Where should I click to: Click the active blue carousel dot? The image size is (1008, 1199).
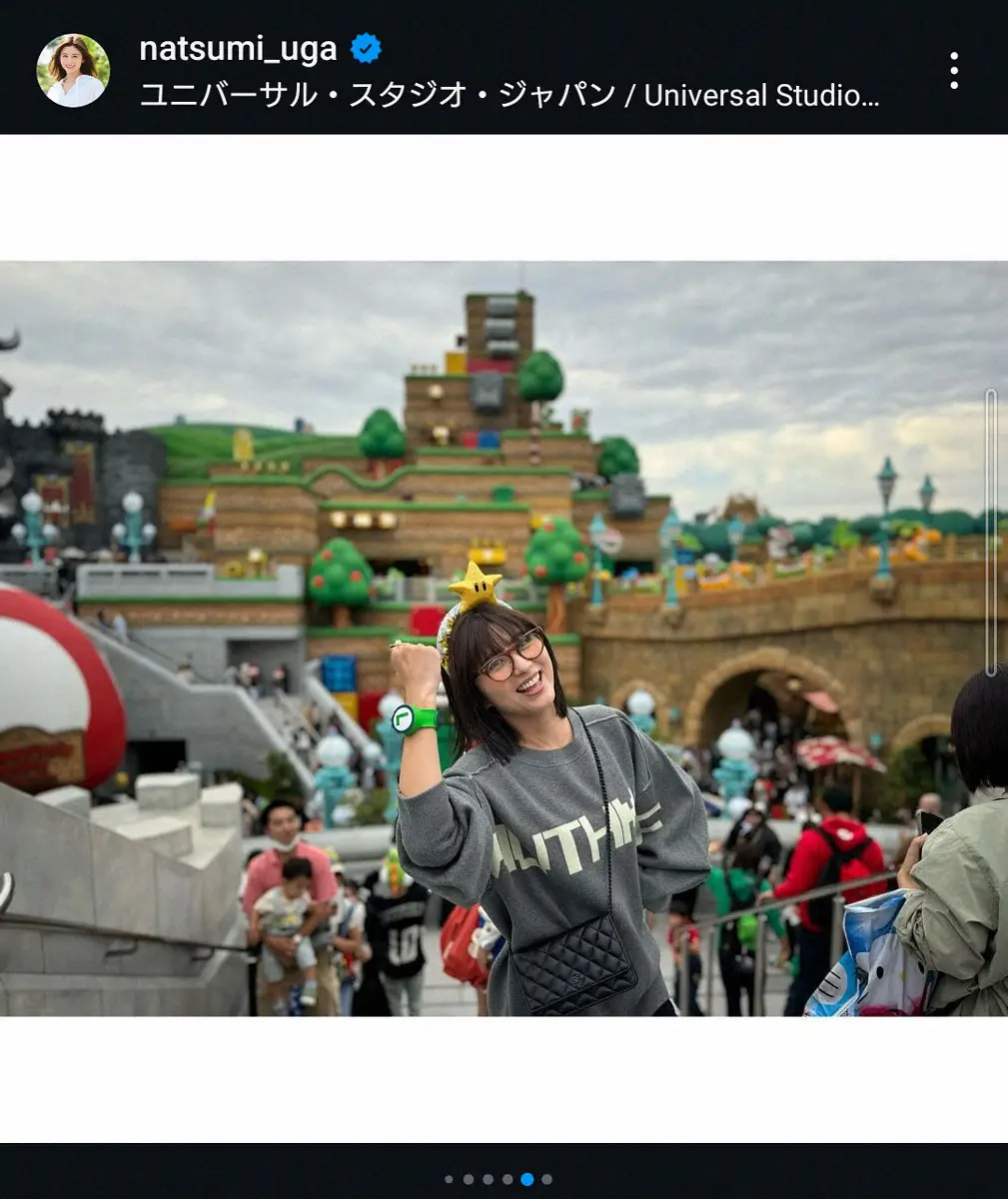528,1177
